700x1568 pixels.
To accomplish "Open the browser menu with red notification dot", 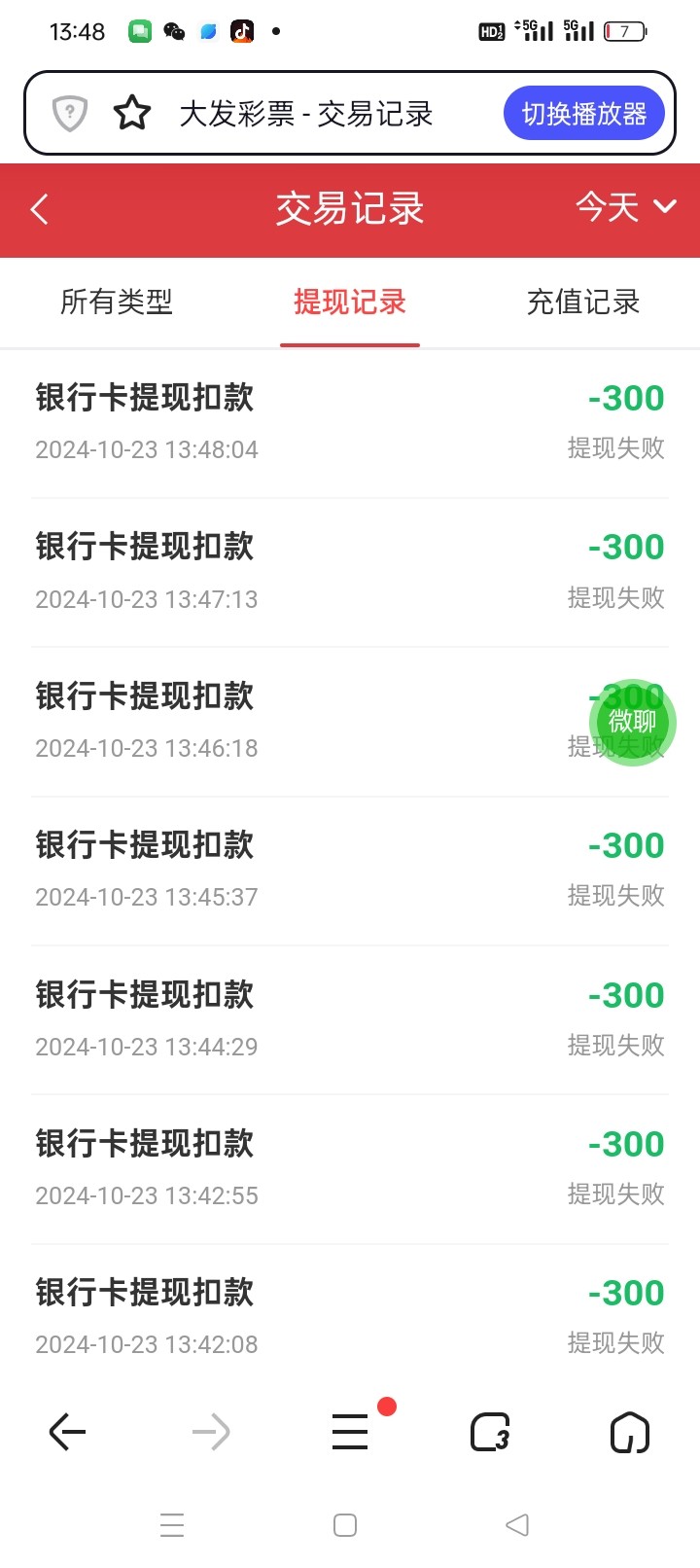I will tap(350, 1431).
